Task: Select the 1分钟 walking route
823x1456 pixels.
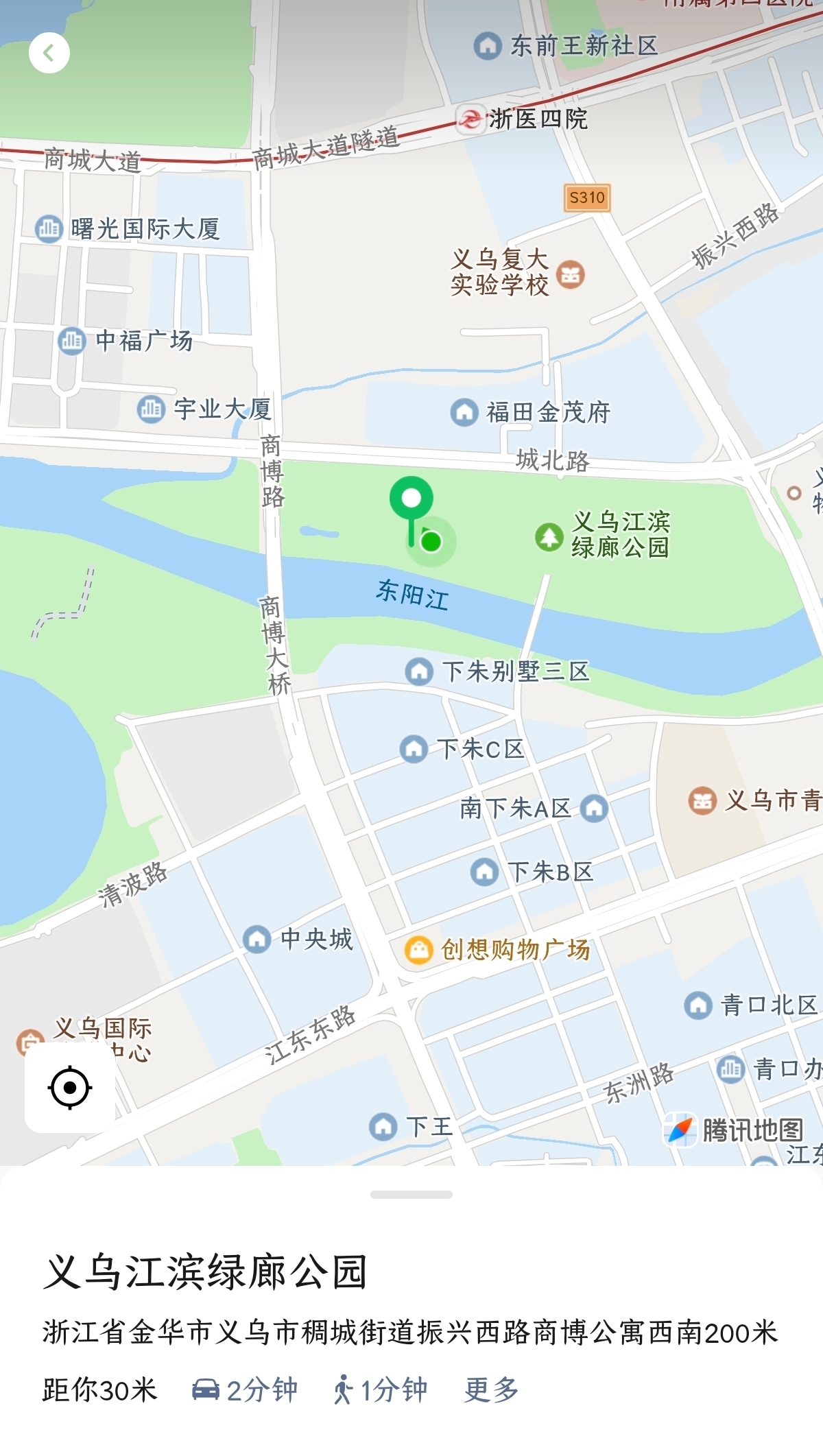Action: [x=381, y=1389]
